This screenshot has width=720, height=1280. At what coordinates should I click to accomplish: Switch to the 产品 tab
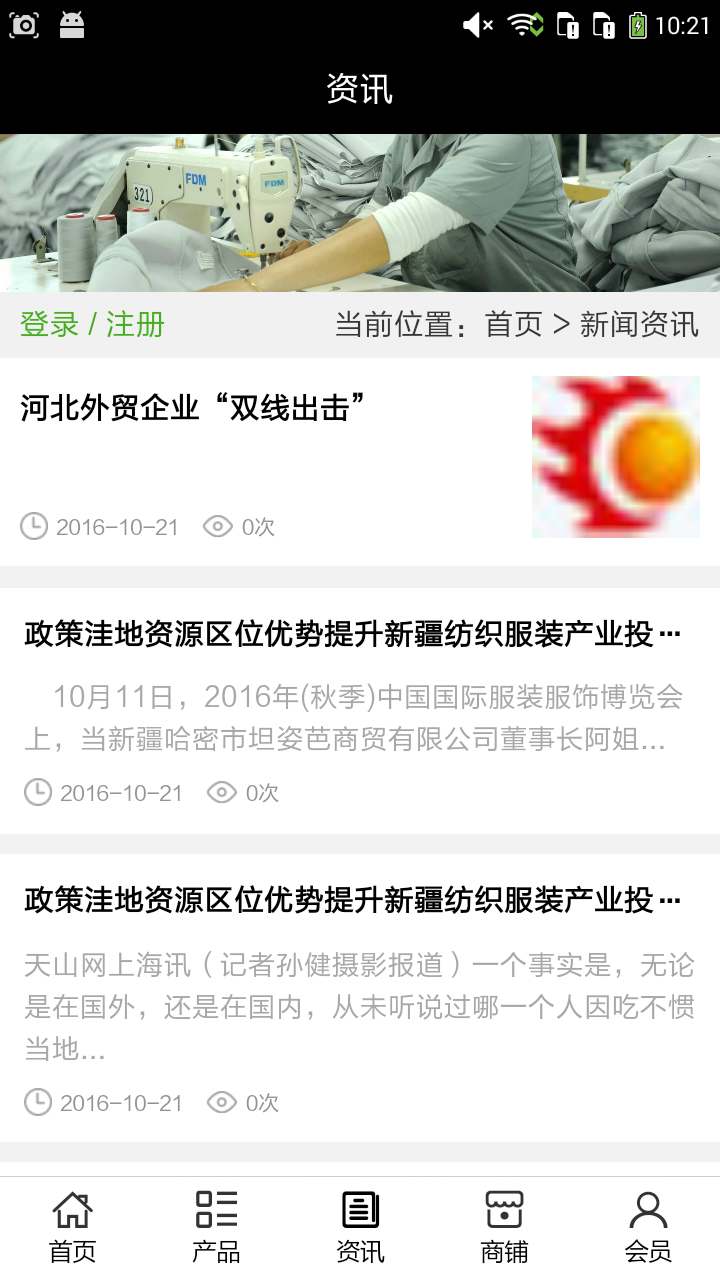coord(216,1226)
